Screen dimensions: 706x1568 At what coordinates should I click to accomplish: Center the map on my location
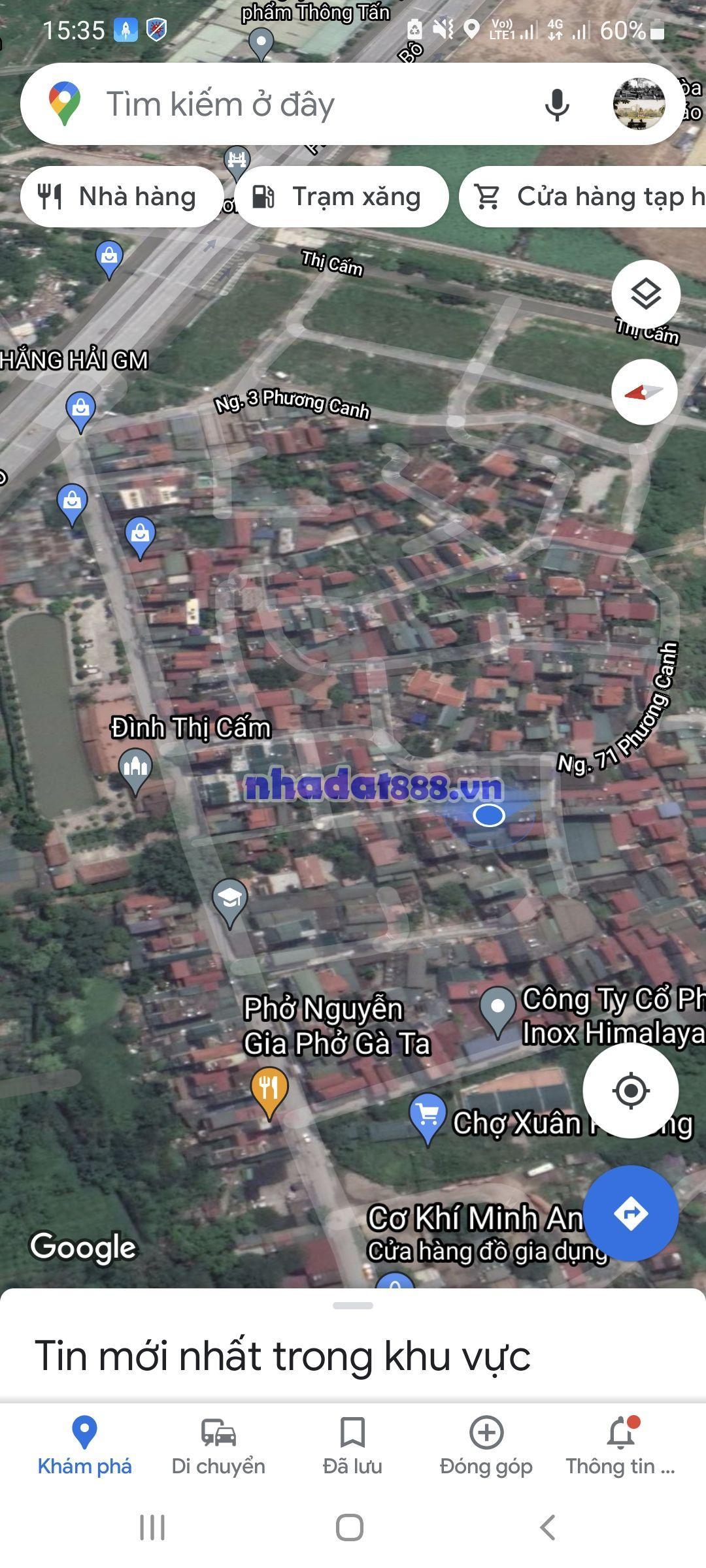pyautogui.click(x=630, y=1090)
